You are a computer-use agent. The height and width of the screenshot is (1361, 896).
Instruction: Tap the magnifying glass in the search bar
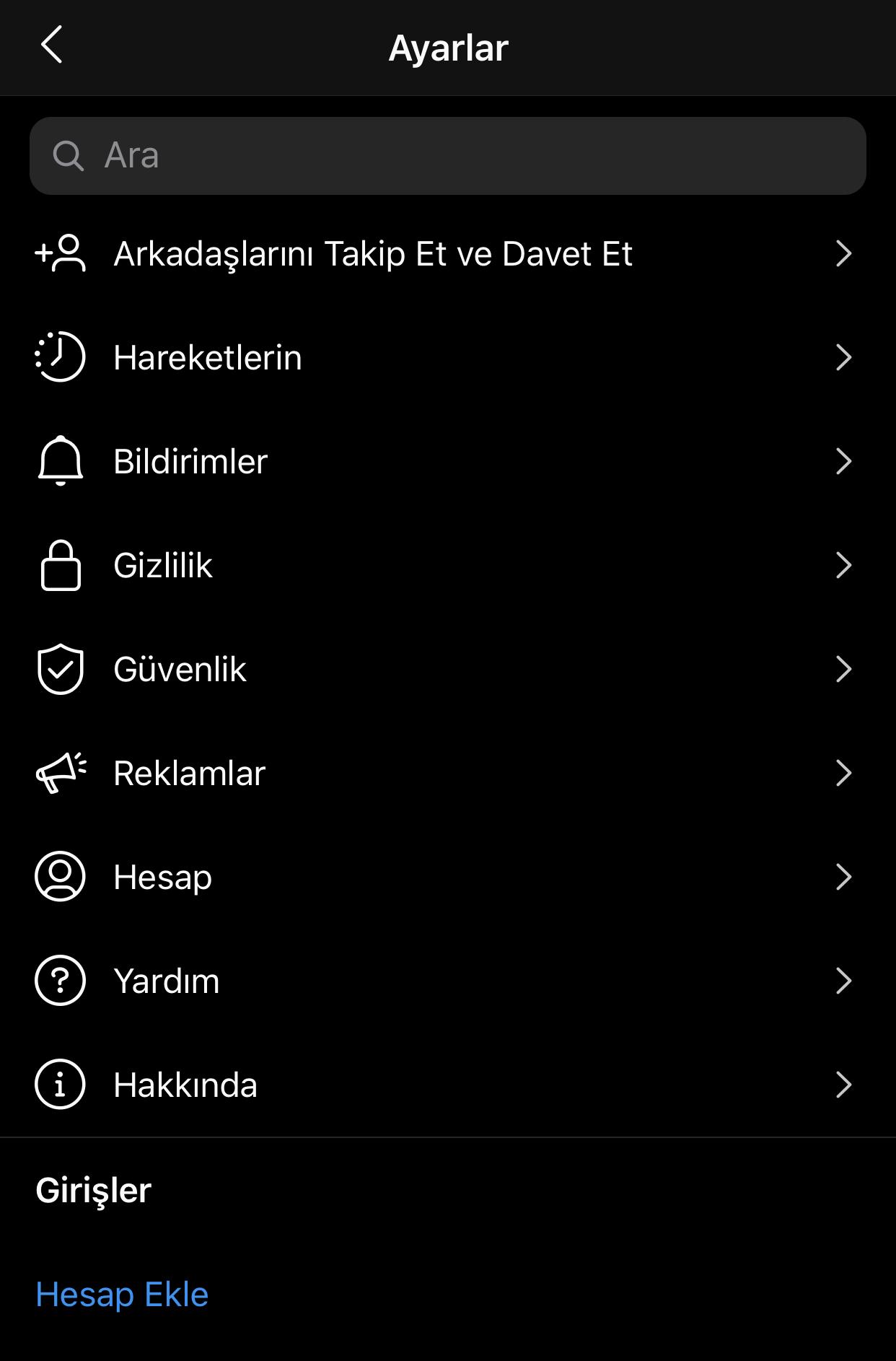[68, 156]
